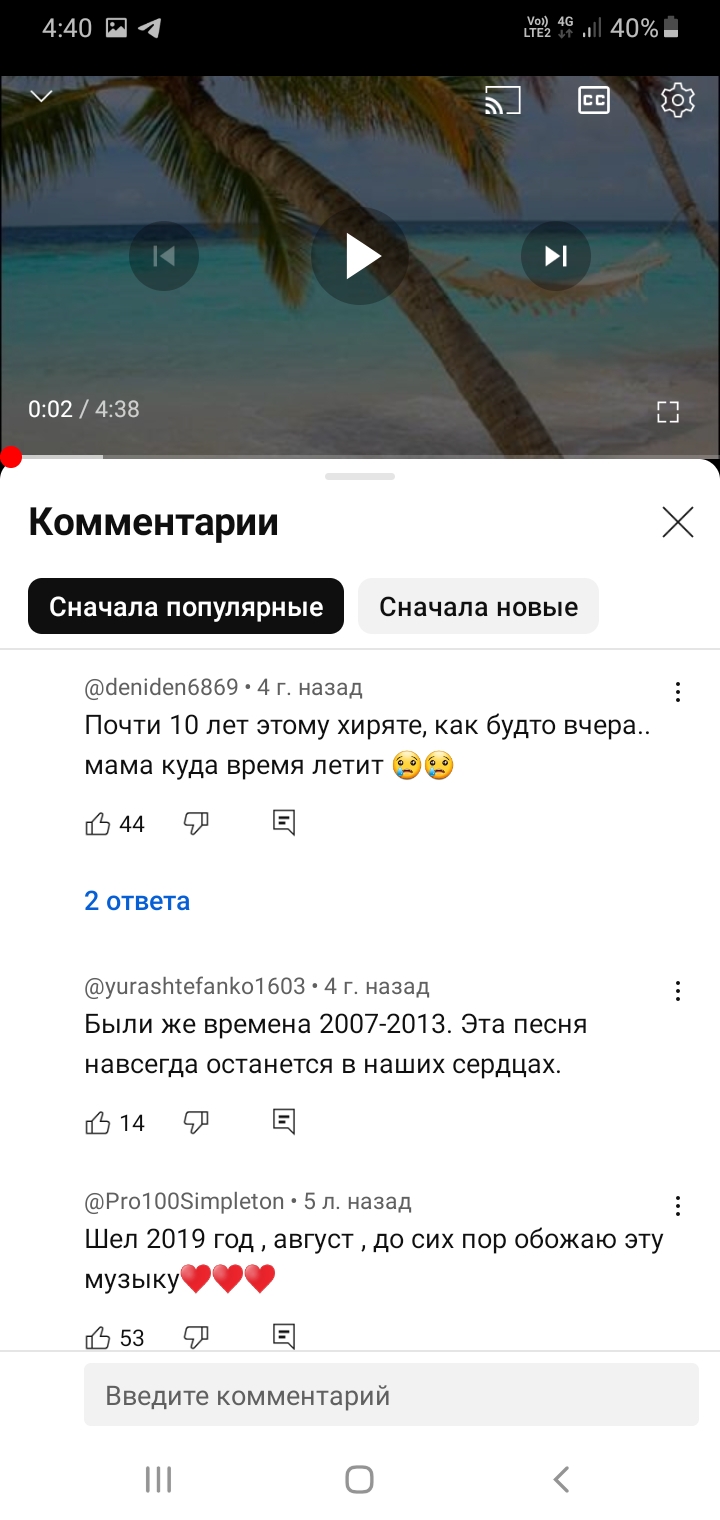Screen dimensions: 720x1520
Task: Tap the 'Введите комментарий' field
Action: click(x=391, y=1395)
